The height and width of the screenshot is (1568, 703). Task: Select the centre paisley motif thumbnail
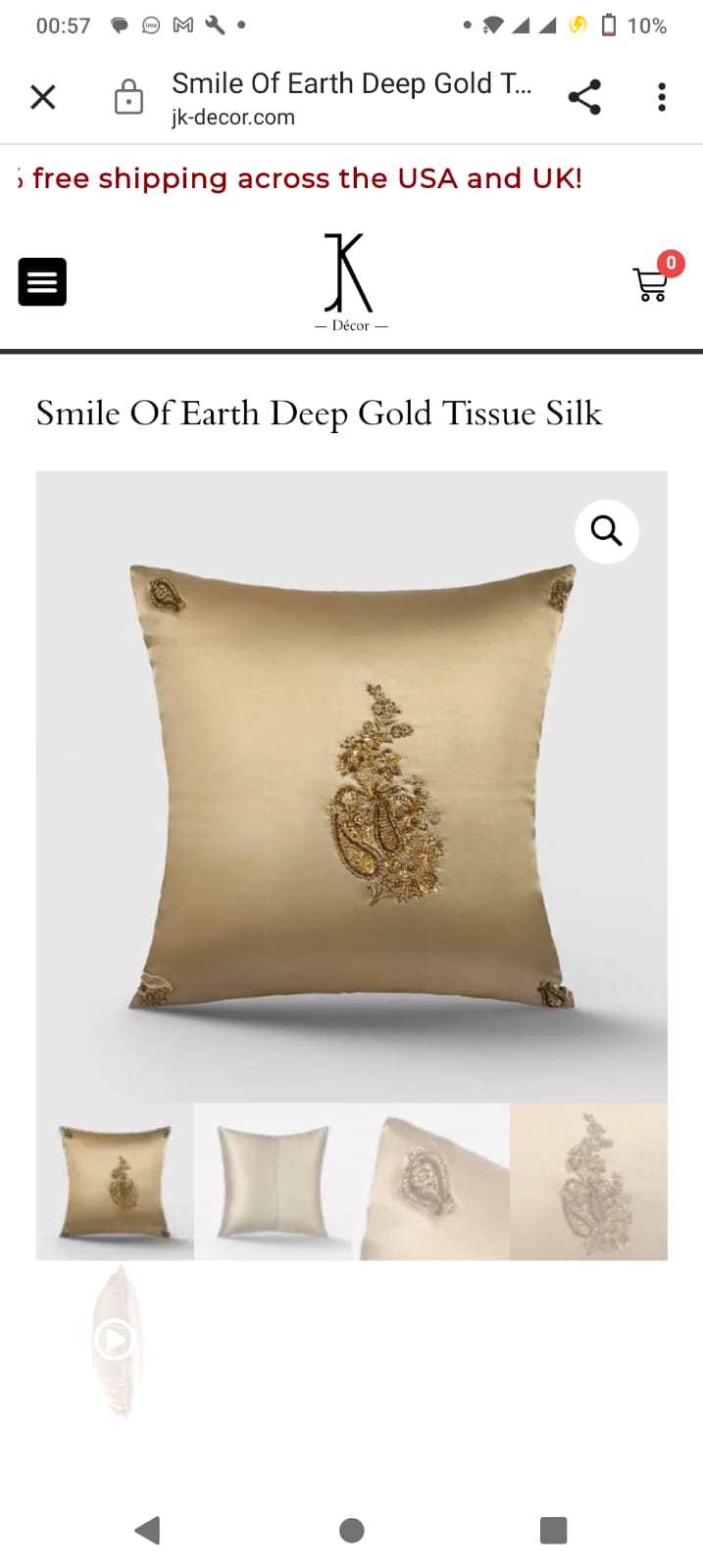(x=588, y=1182)
